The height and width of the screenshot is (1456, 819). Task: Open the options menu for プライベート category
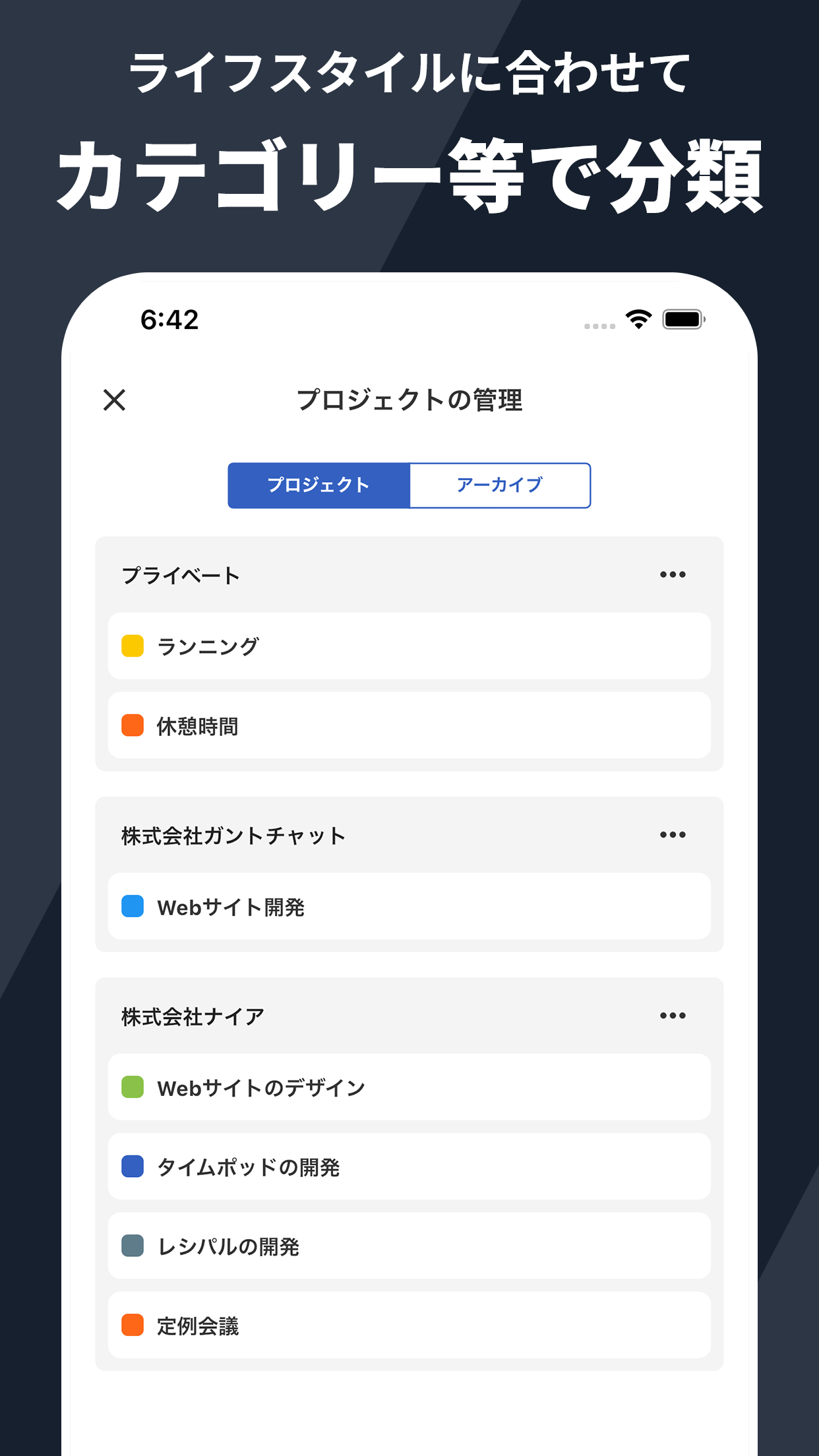coord(672,574)
